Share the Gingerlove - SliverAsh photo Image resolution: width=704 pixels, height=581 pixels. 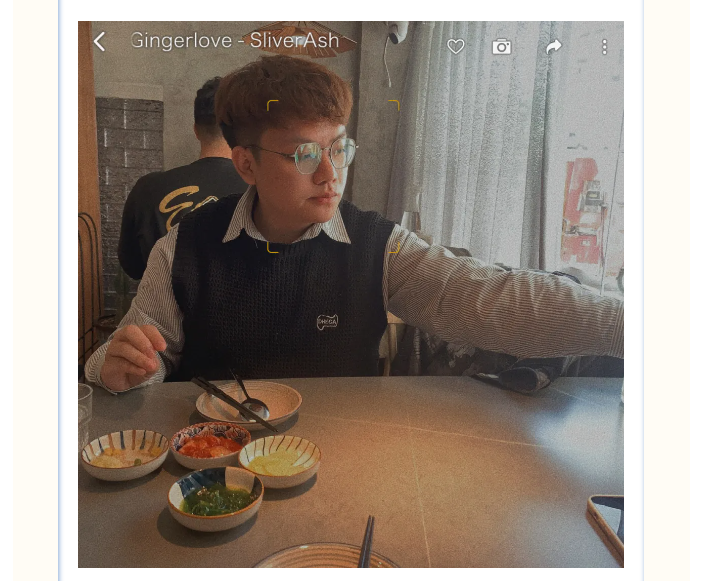coord(553,47)
